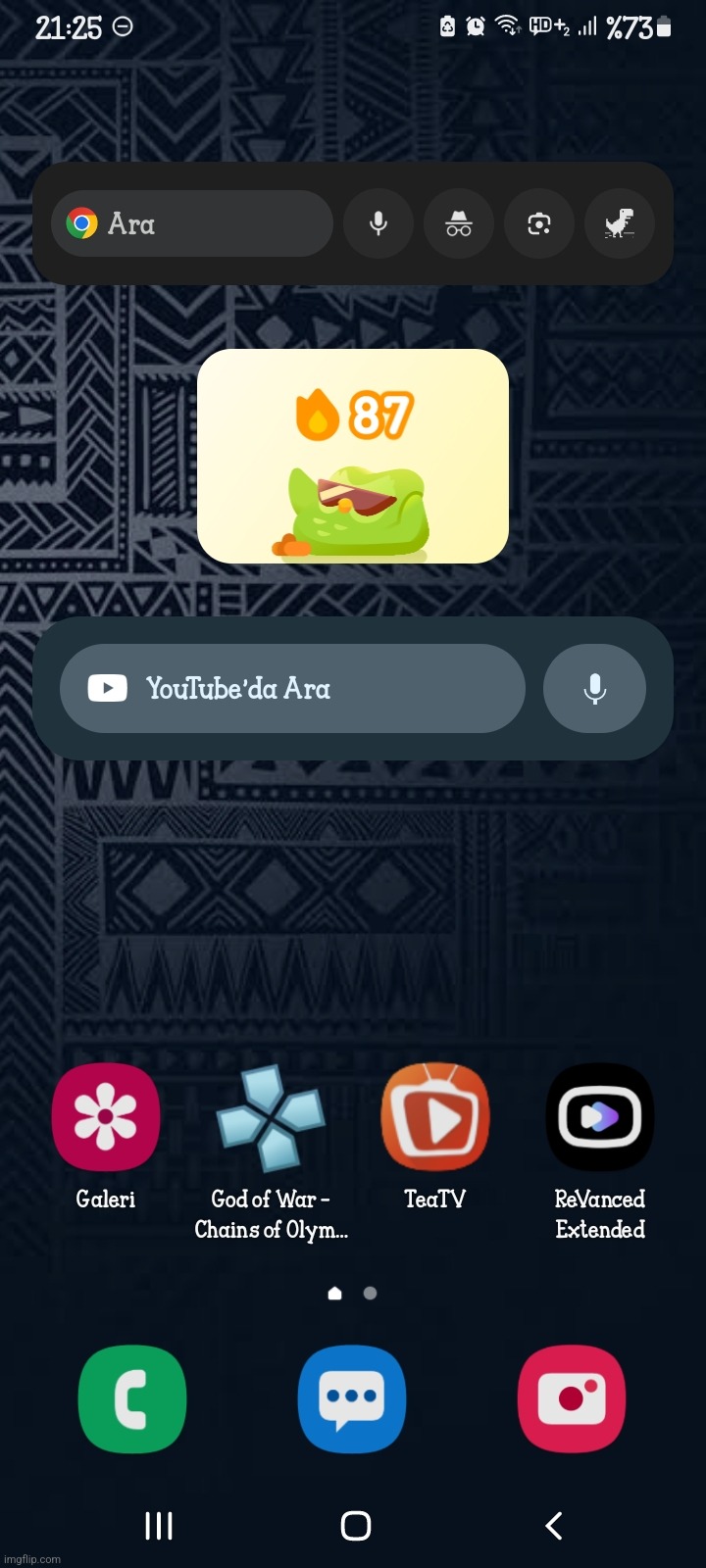Start a Google voice search
Viewport: 706px width, 1568px height.
378,223
